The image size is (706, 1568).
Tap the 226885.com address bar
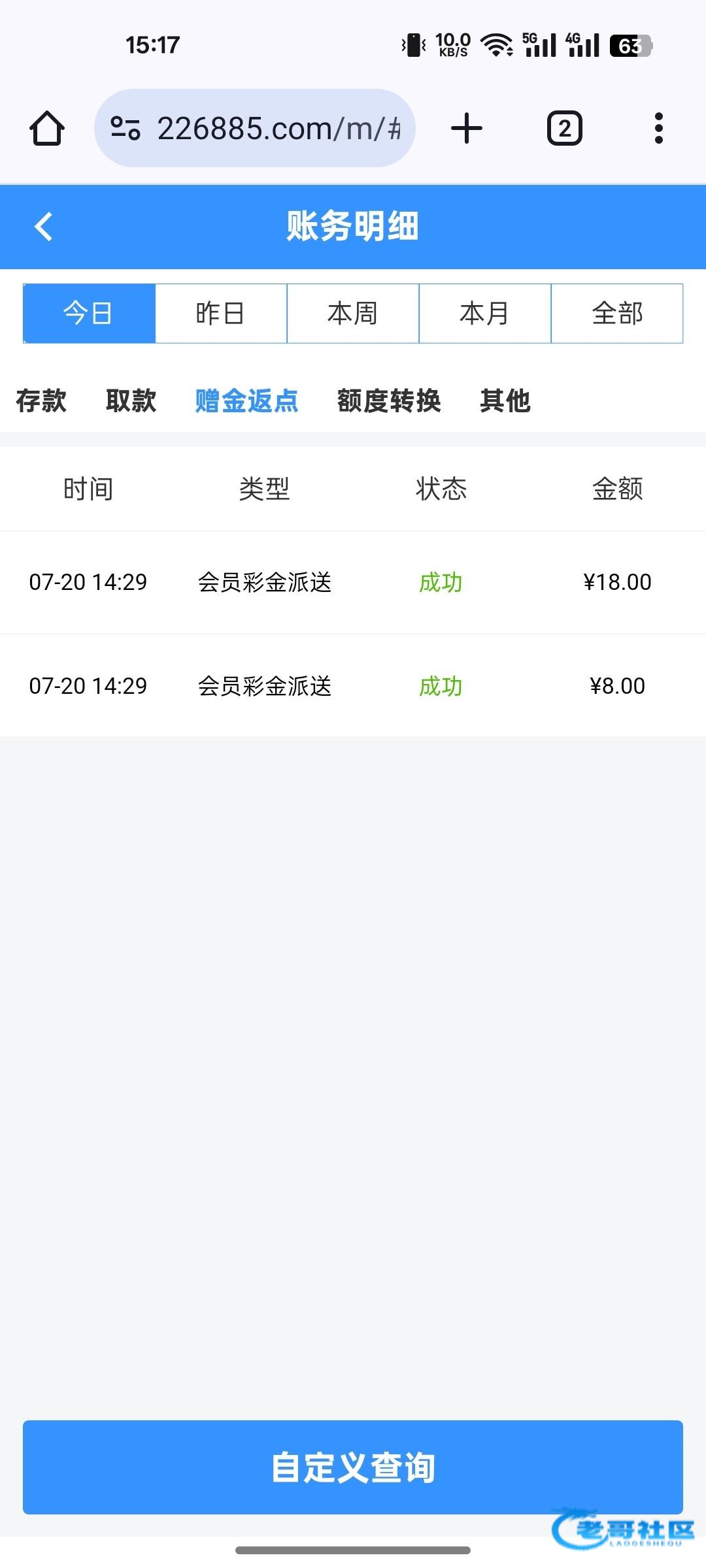tap(278, 128)
